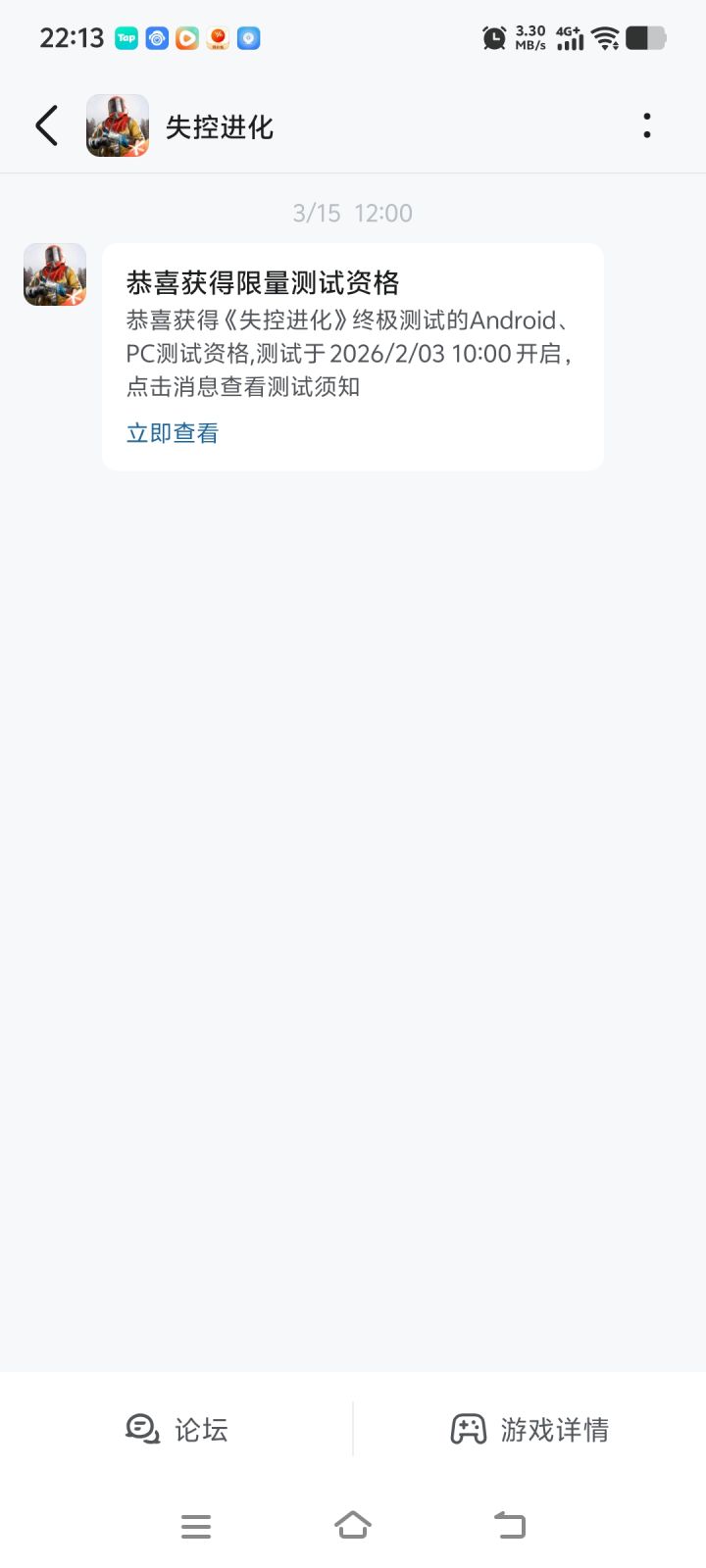Screen dimensions: 706x1568
Task: Tap the 22:13 clock in the status bar
Action: tap(72, 37)
